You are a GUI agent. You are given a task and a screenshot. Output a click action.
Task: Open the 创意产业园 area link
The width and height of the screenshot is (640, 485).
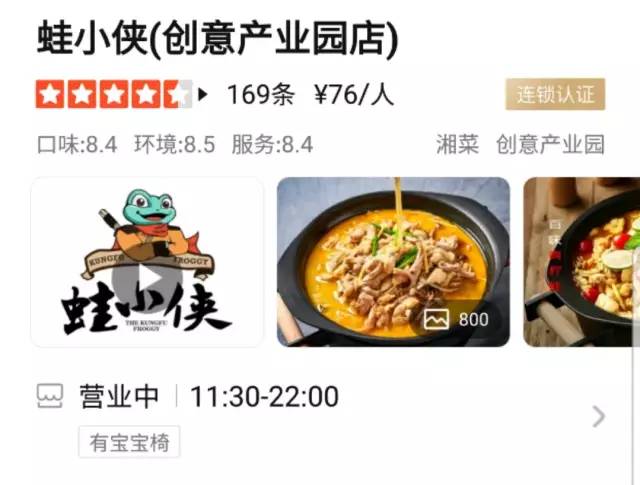pos(550,144)
